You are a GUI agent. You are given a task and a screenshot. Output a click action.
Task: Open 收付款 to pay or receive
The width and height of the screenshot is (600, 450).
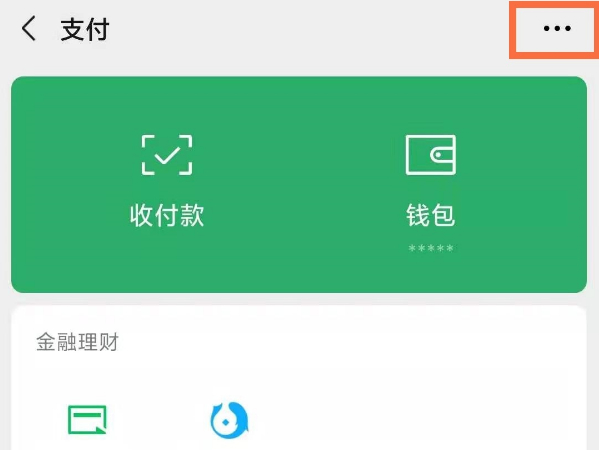(167, 181)
